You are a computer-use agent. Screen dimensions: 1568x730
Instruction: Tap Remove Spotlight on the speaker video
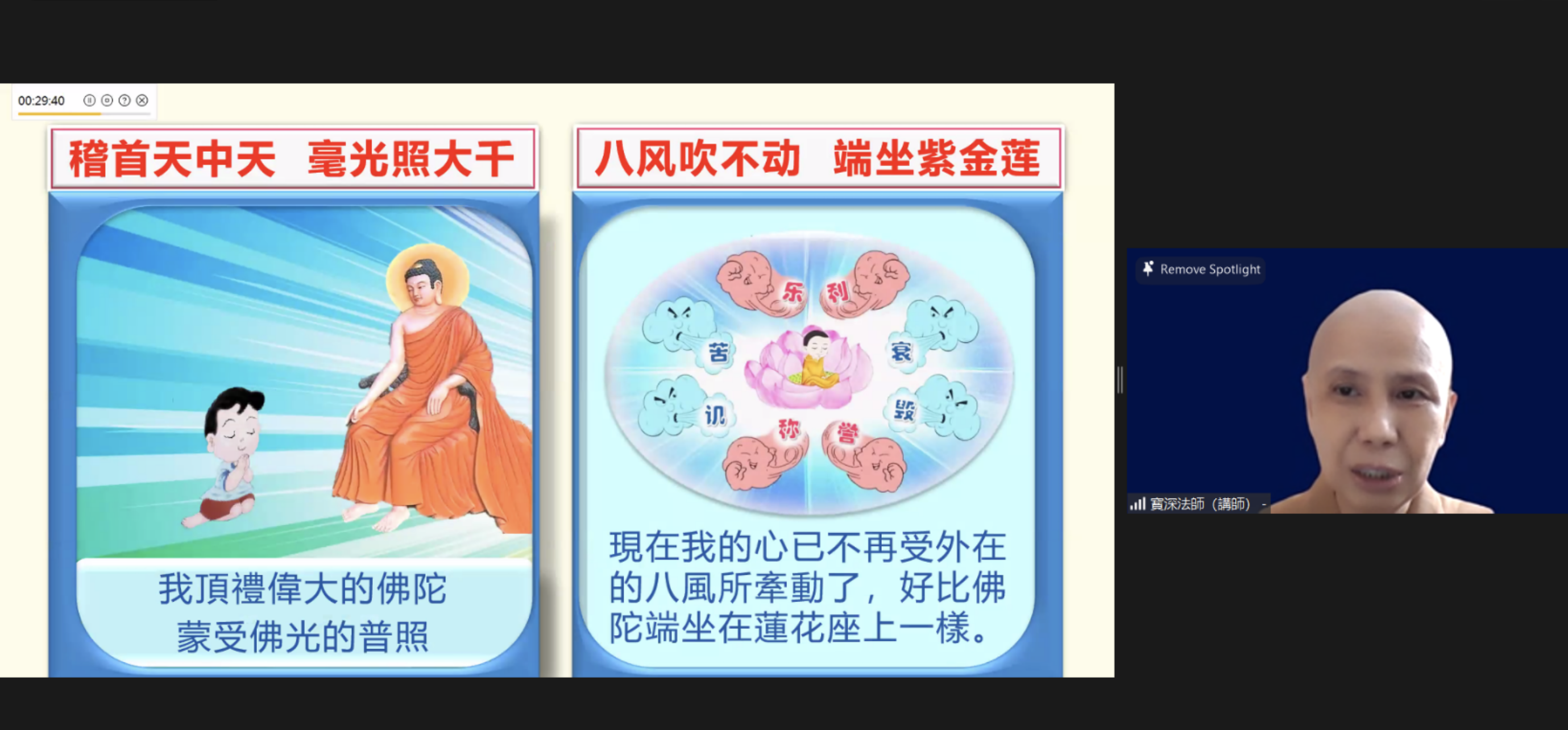tap(1201, 269)
